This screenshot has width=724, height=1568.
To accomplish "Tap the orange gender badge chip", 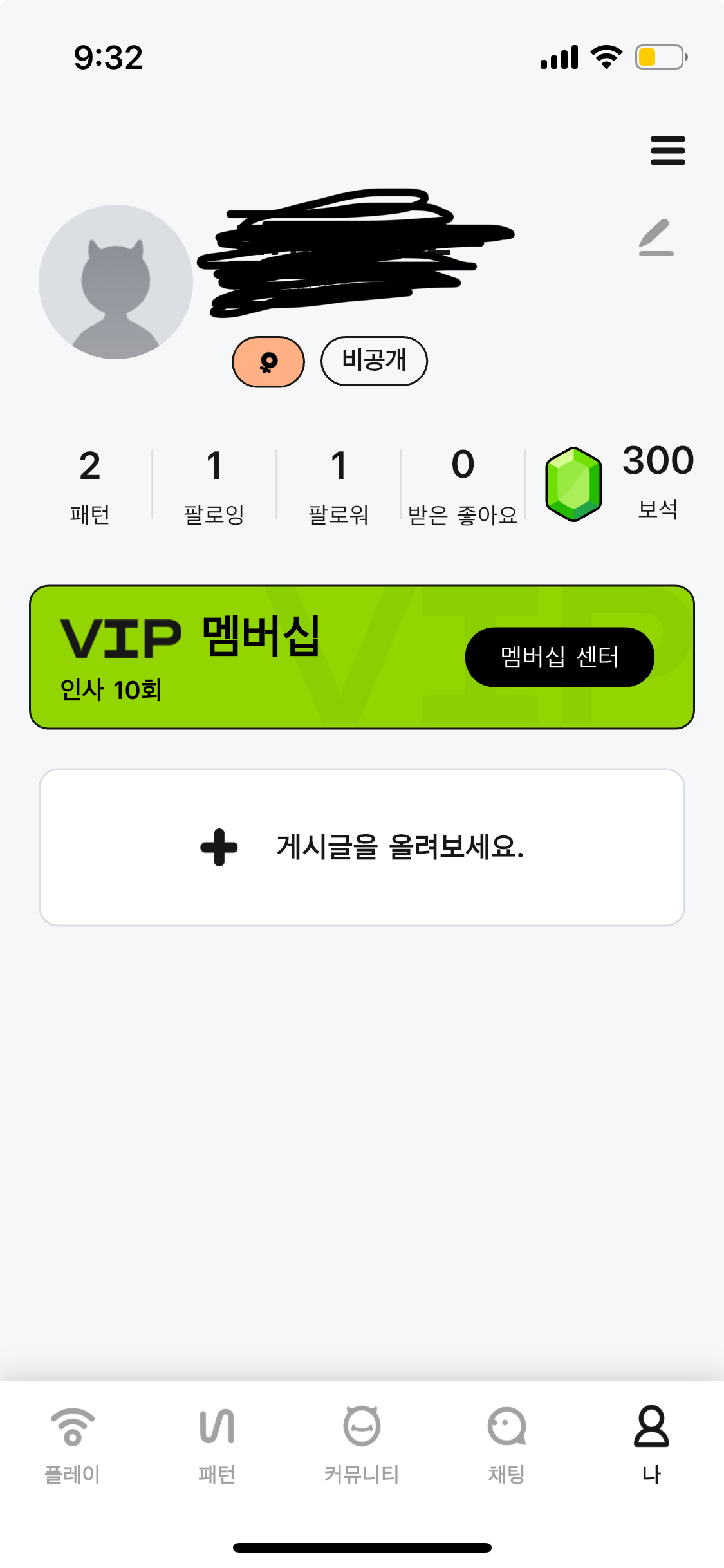I will (268, 362).
